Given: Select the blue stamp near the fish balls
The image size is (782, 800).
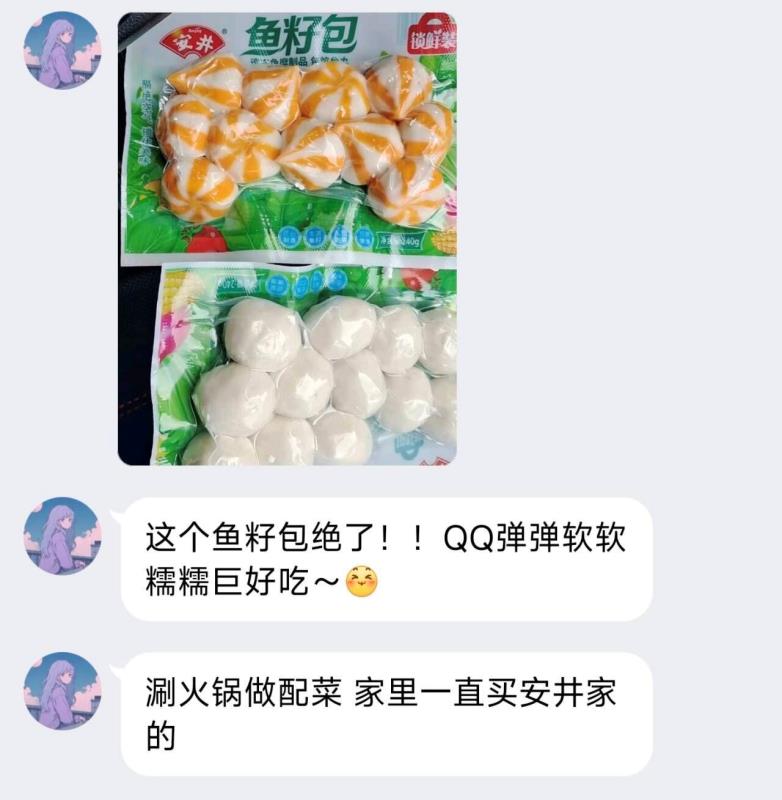Looking at the screenshot, I should (406, 447).
